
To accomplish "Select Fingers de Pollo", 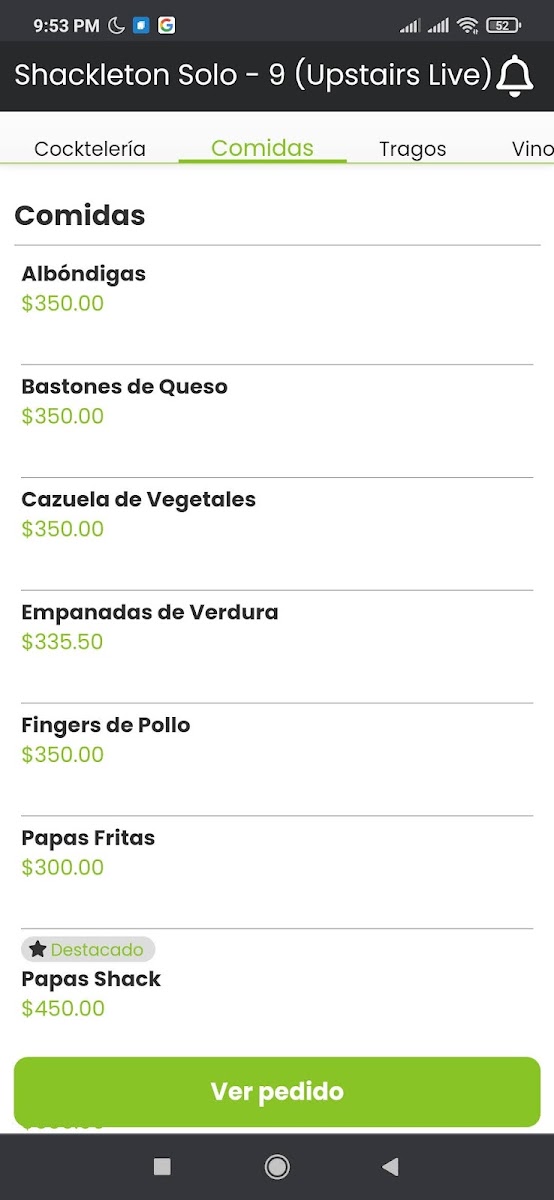I will pyautogui.click(x=277, y=760).
